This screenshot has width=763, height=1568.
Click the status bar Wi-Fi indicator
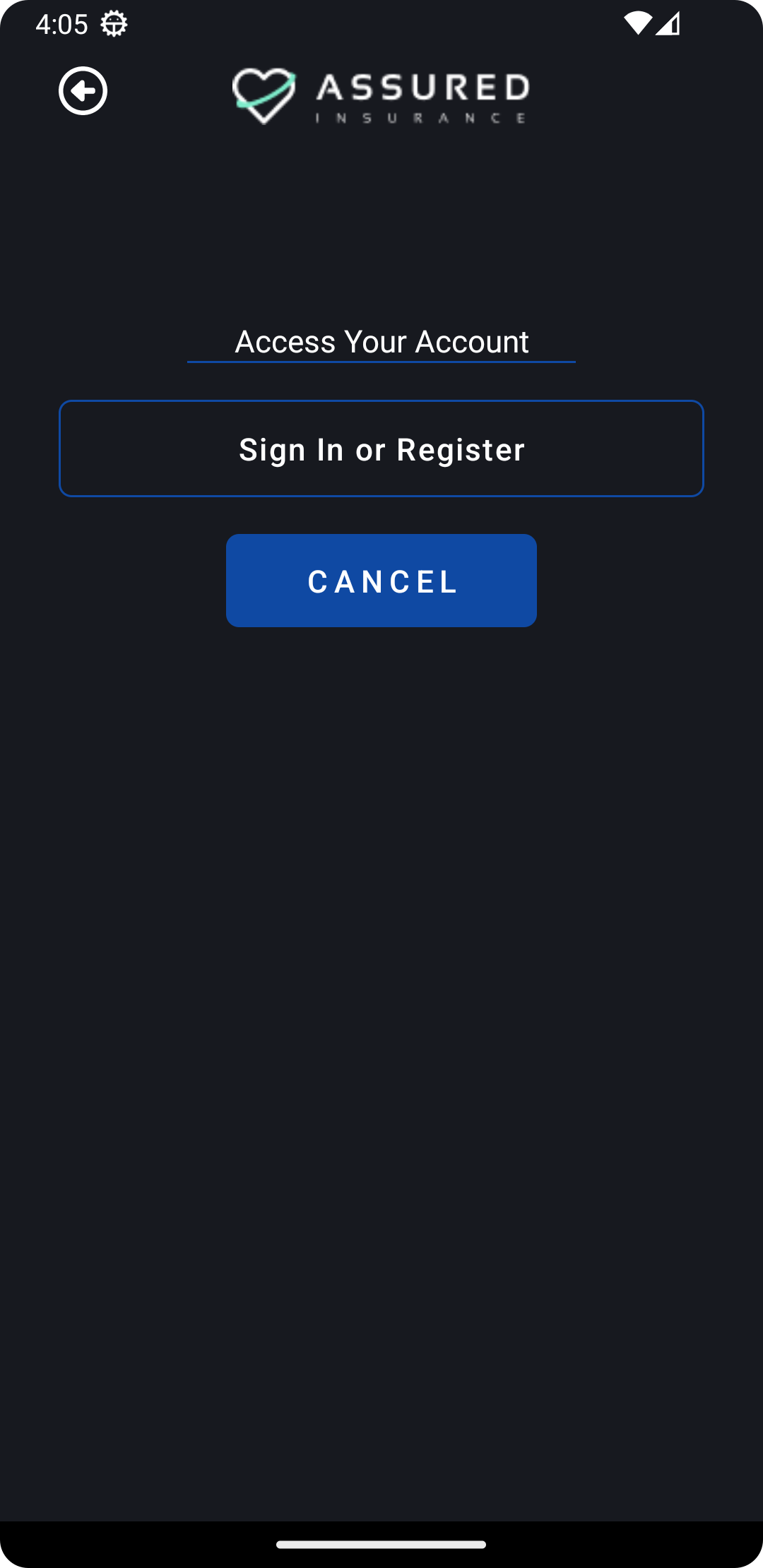tap(638, 23)
